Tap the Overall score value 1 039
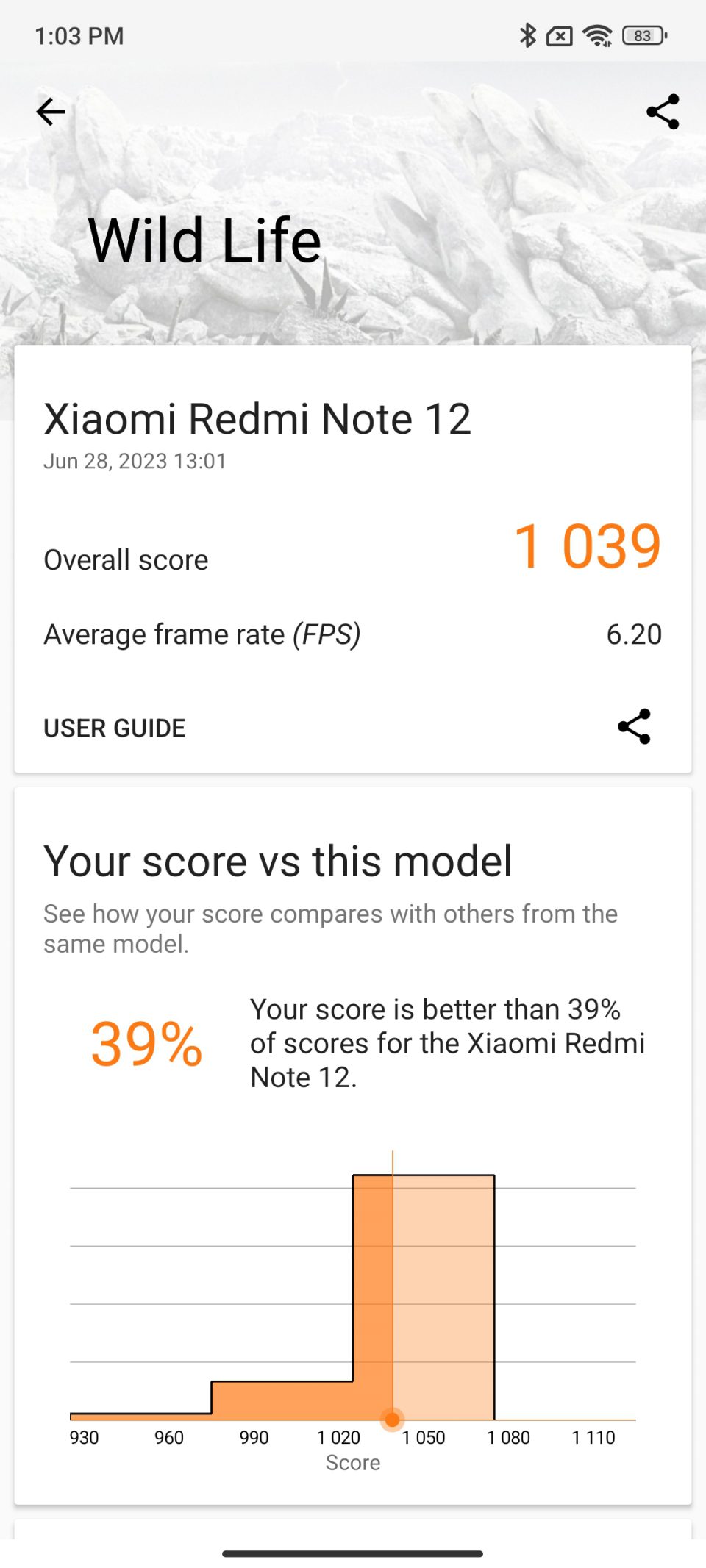The width and height of the screenshot is (706, 1568). click(588, 545)
